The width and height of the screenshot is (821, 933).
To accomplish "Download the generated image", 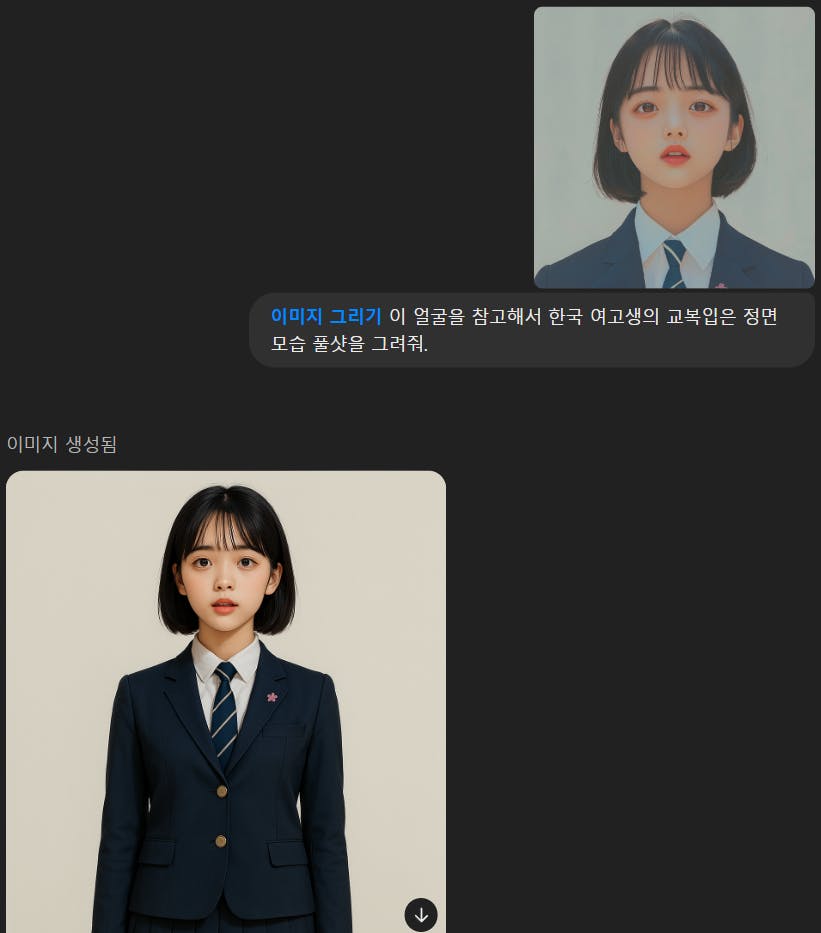I will coord(421,914).
